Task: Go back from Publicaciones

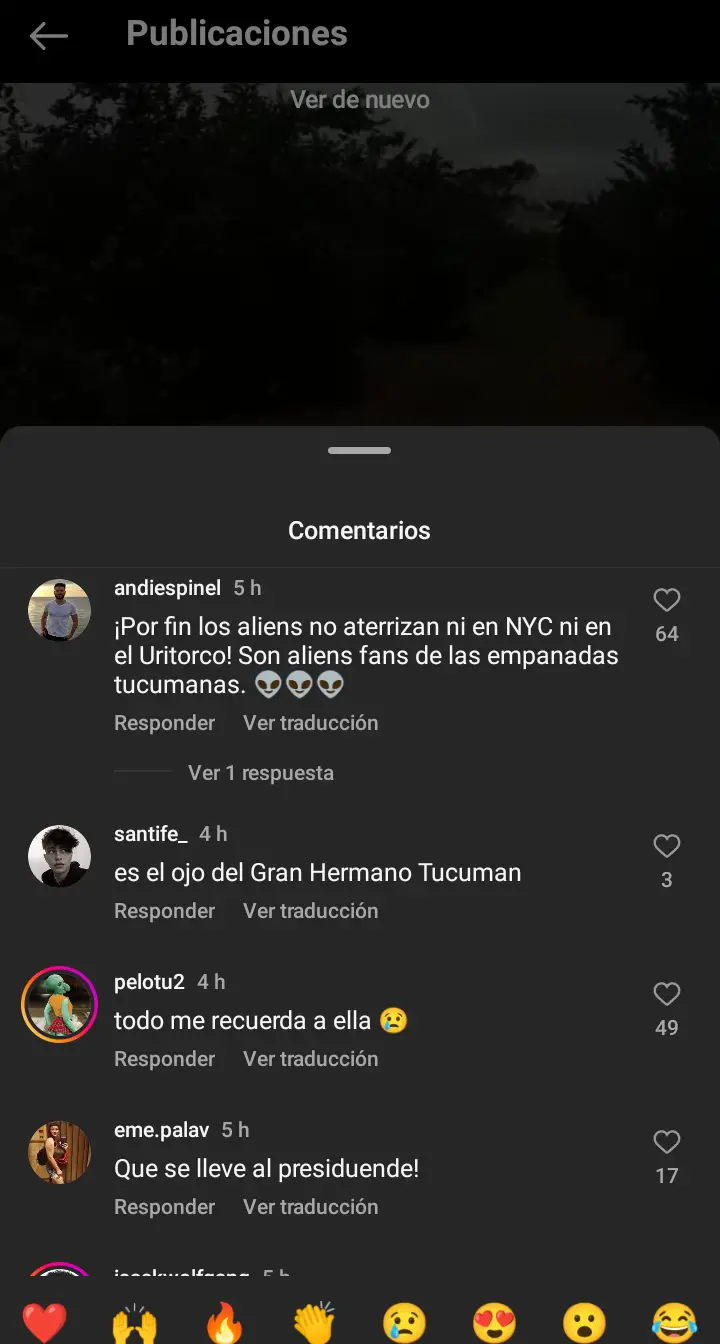Action: [x=48, y=36]
